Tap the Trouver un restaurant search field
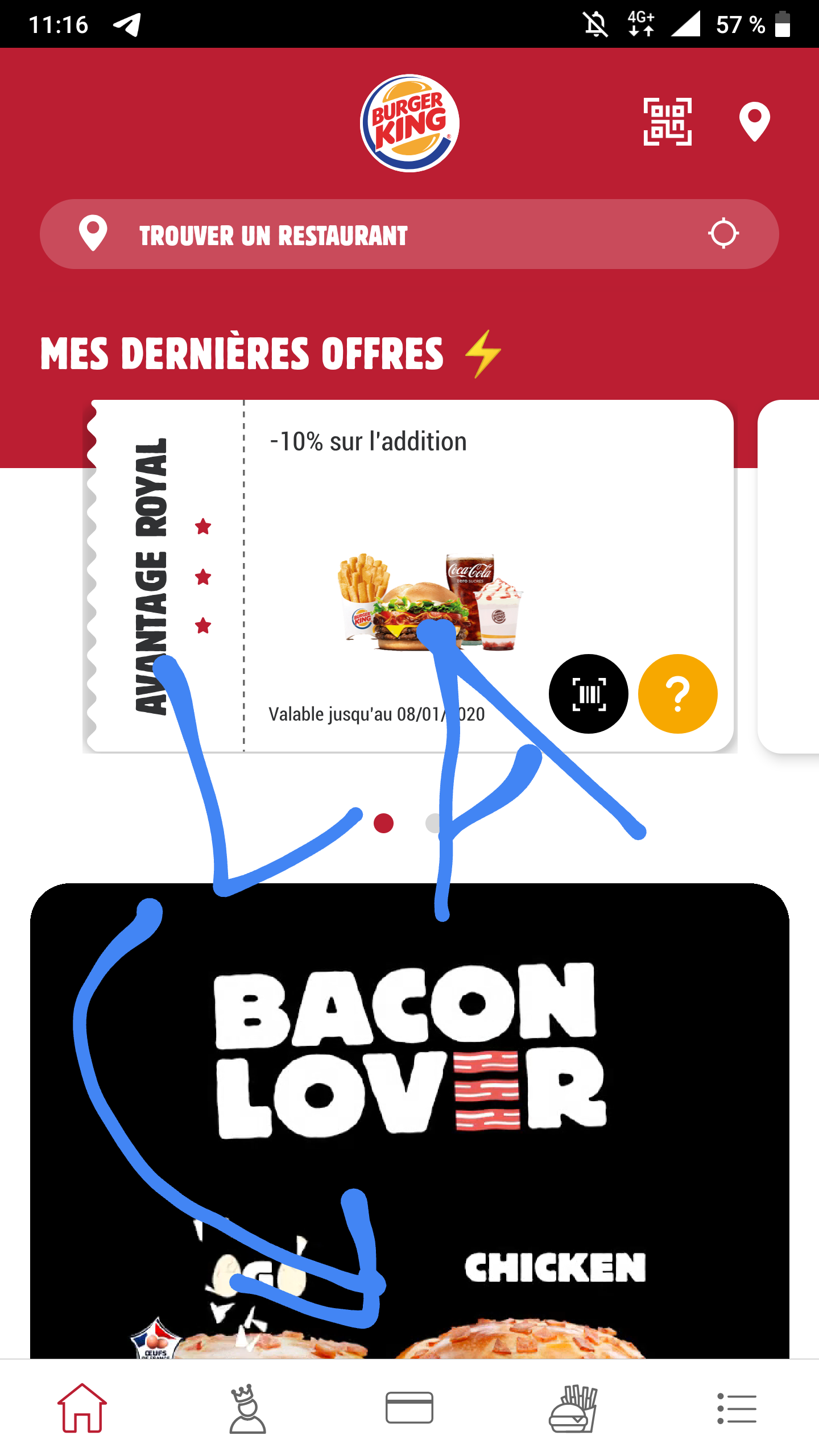 click(x=364, y=234)
